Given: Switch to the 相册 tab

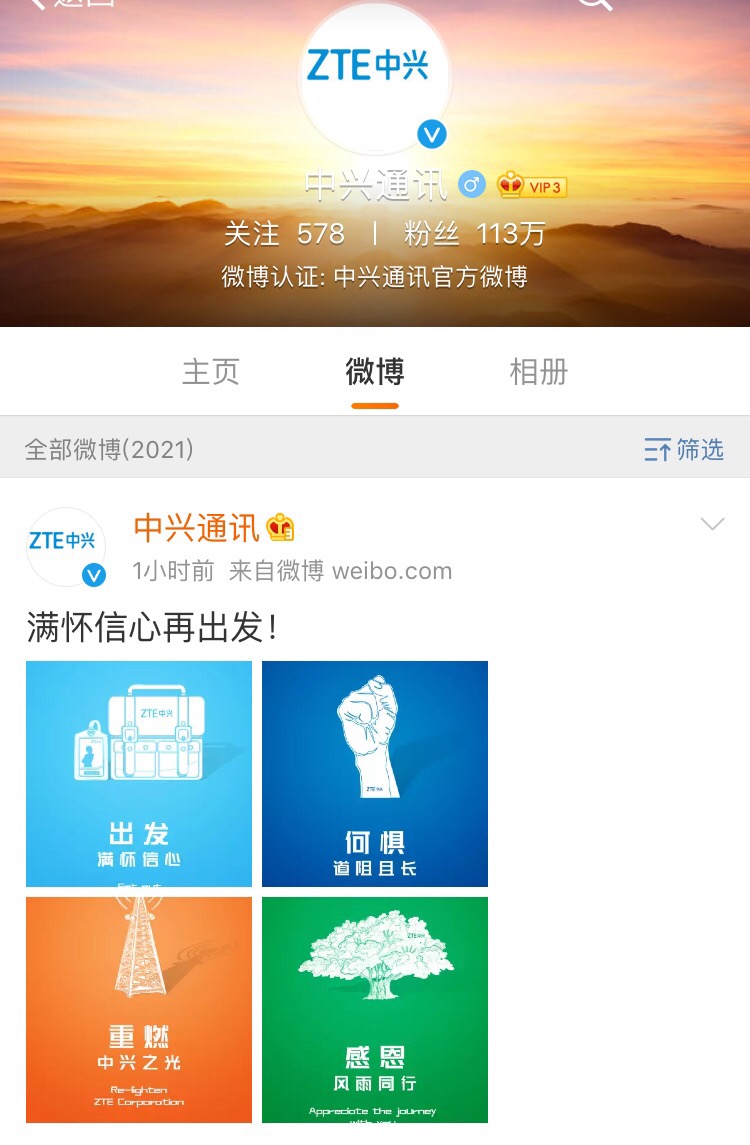Looking at the screenshot, I should (x=539, y=372).
